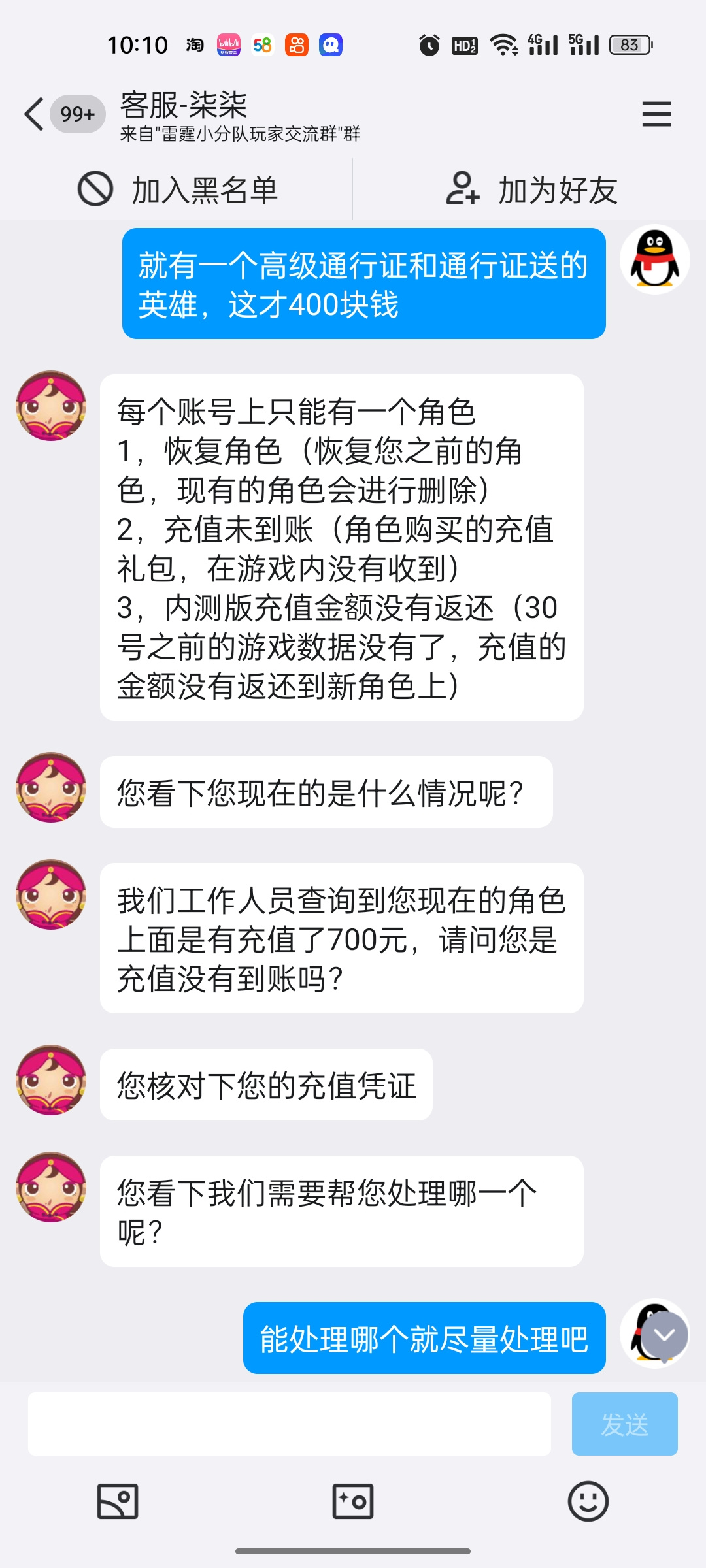
Task: Open the photo gallery picker icon
Action: [x=118, y=1501]
